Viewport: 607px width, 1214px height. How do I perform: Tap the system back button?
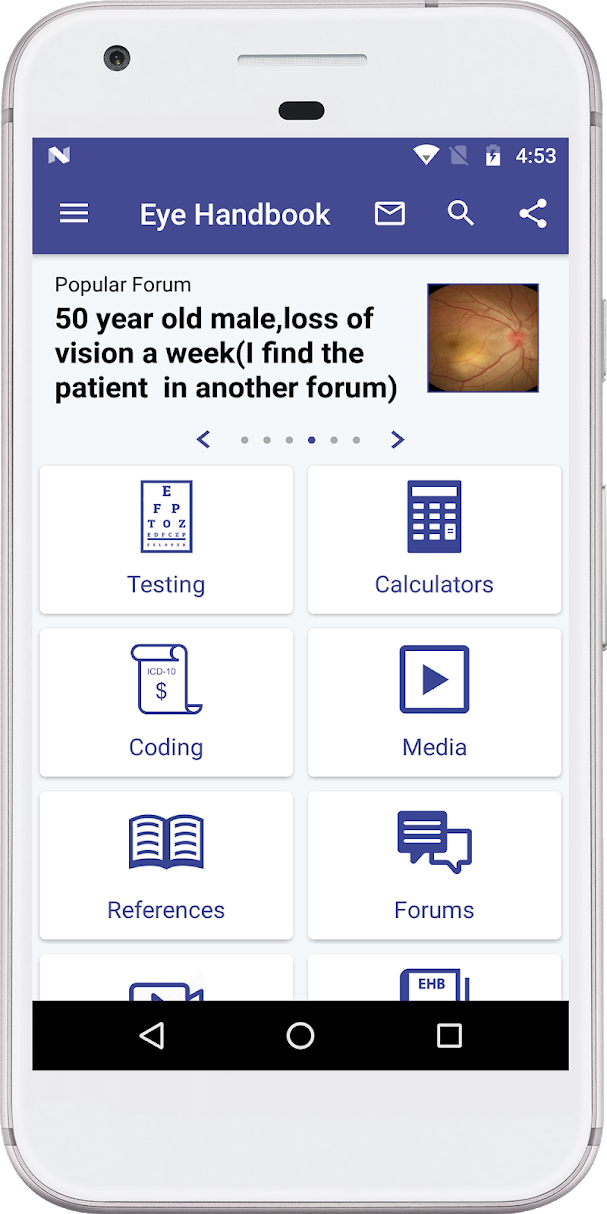tap(151, 1036)
